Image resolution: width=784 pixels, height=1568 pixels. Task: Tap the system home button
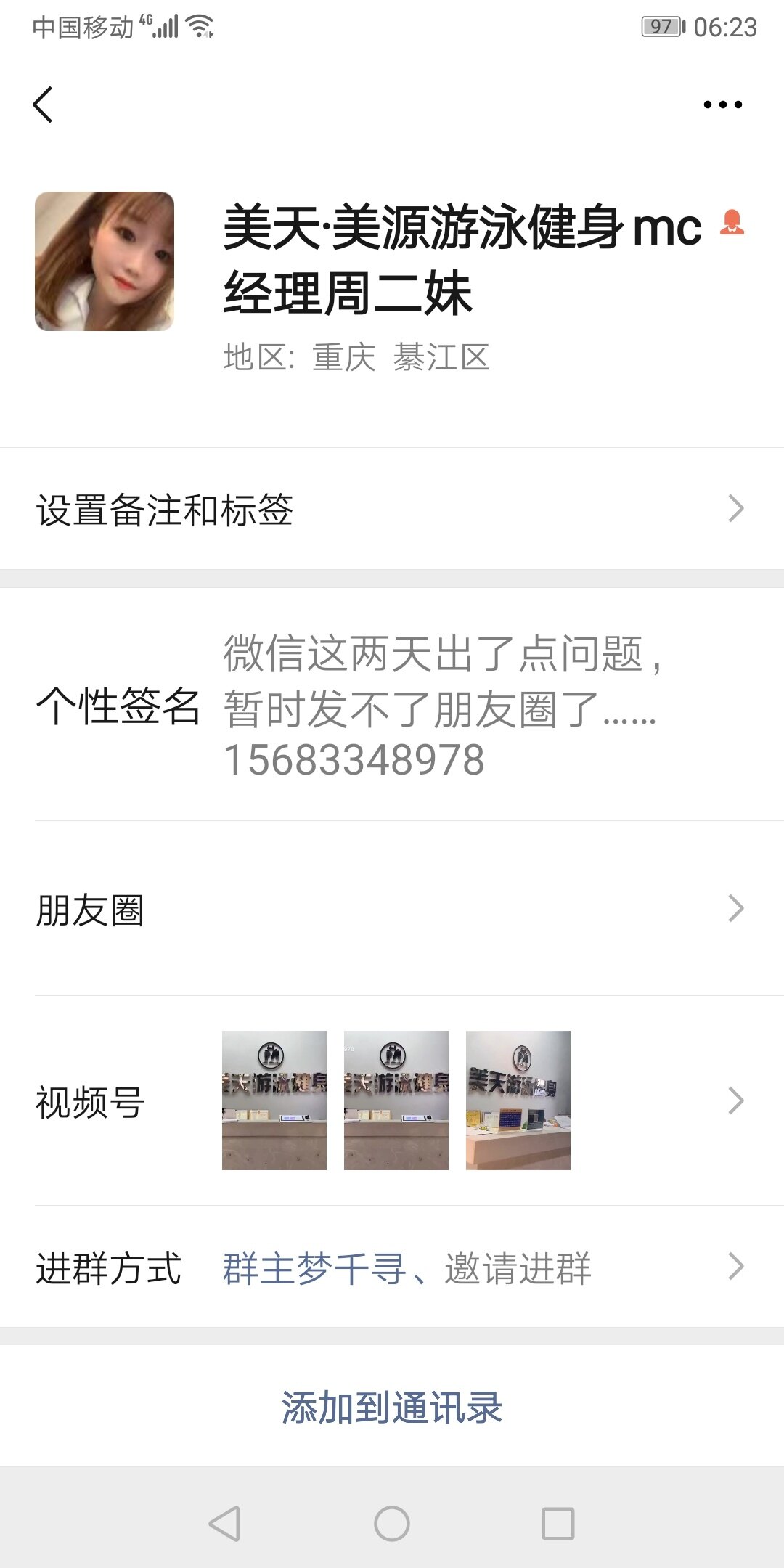click(392, 1523)
